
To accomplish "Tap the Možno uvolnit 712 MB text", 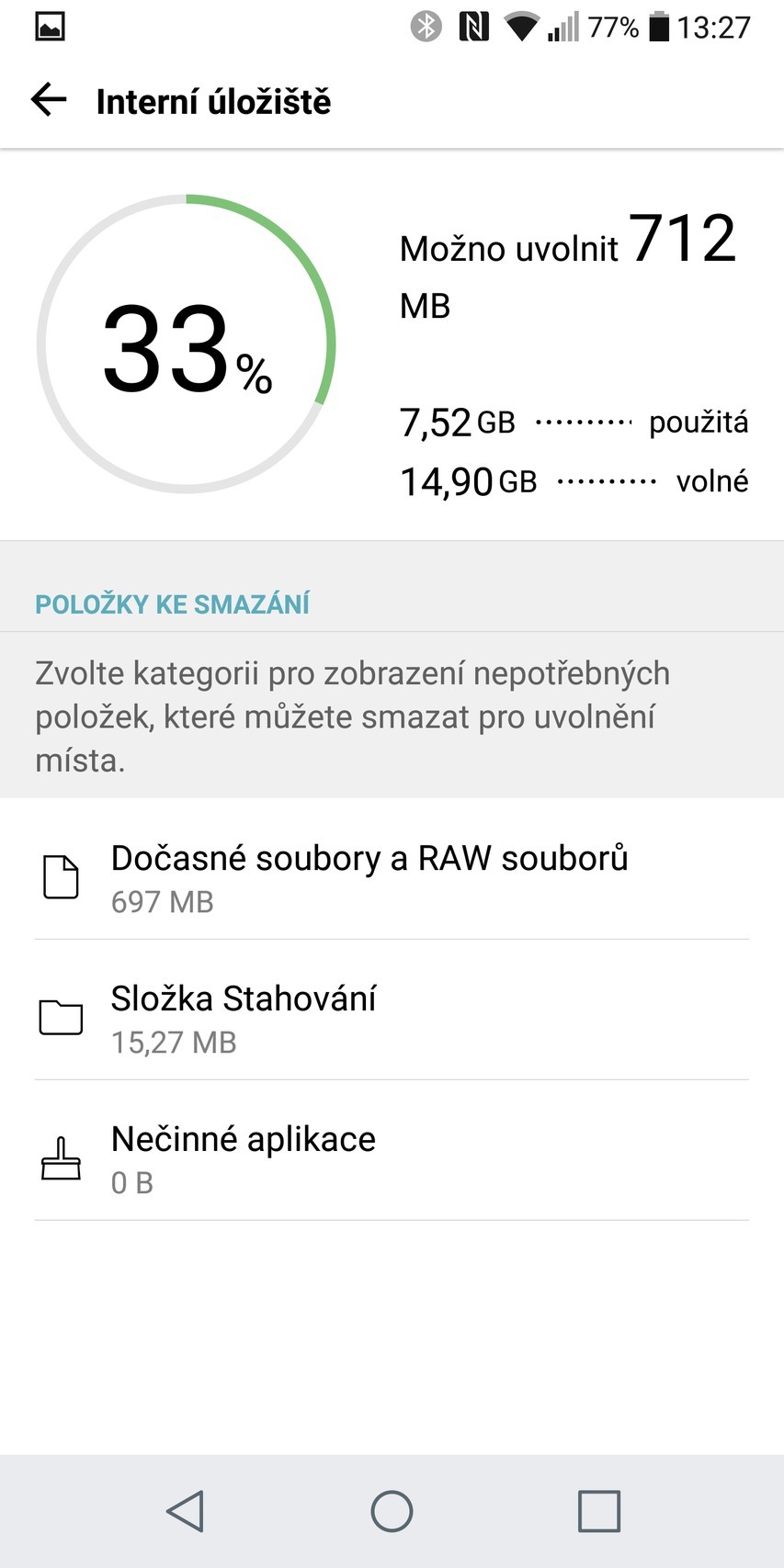I will pyautogui.click(x=568, y=266).
